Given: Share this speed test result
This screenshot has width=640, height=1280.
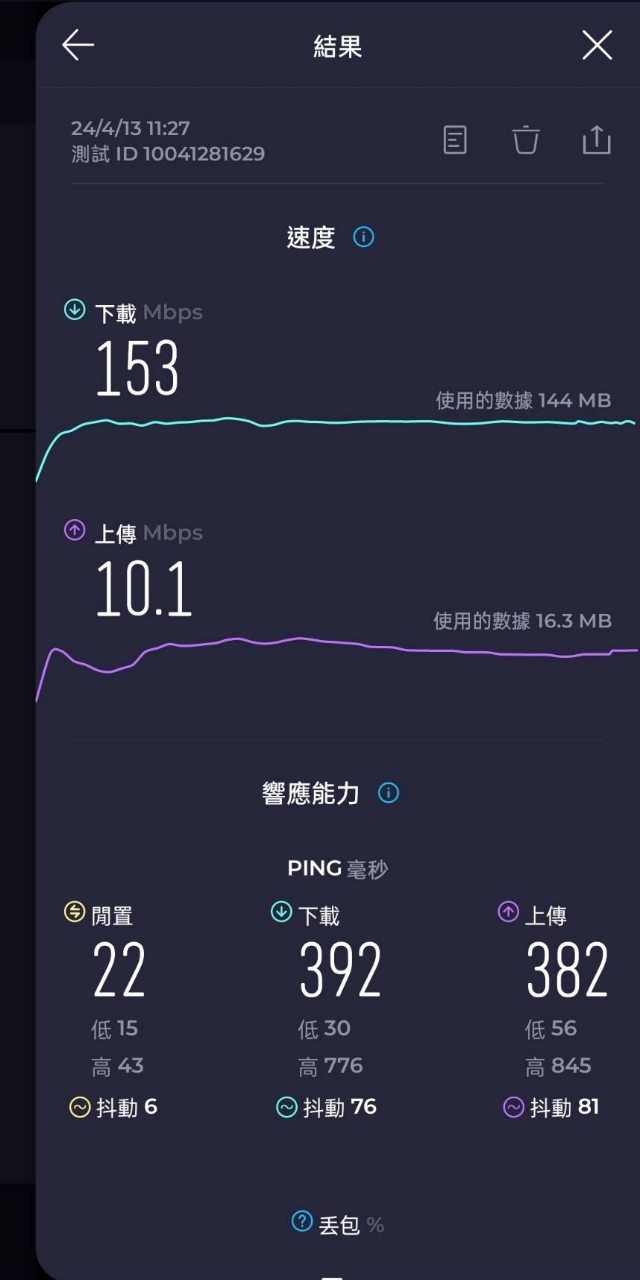Looking at the screenshot, I should (x=596, y=140).
